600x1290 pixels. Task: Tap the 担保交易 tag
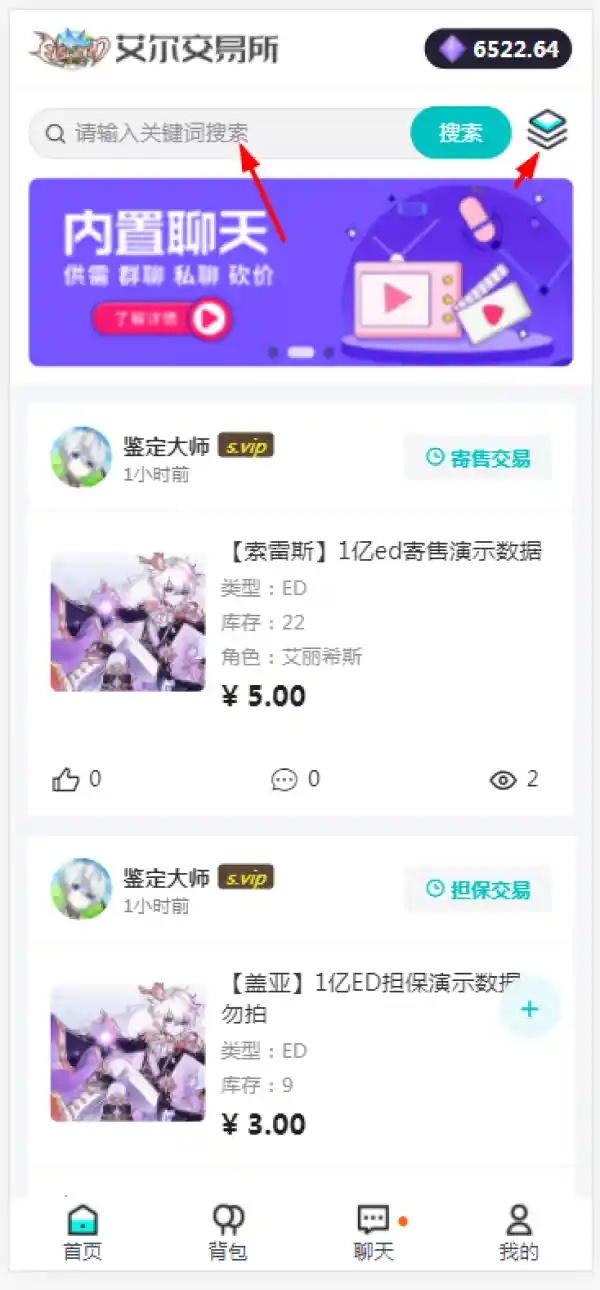tap(478, 890)
